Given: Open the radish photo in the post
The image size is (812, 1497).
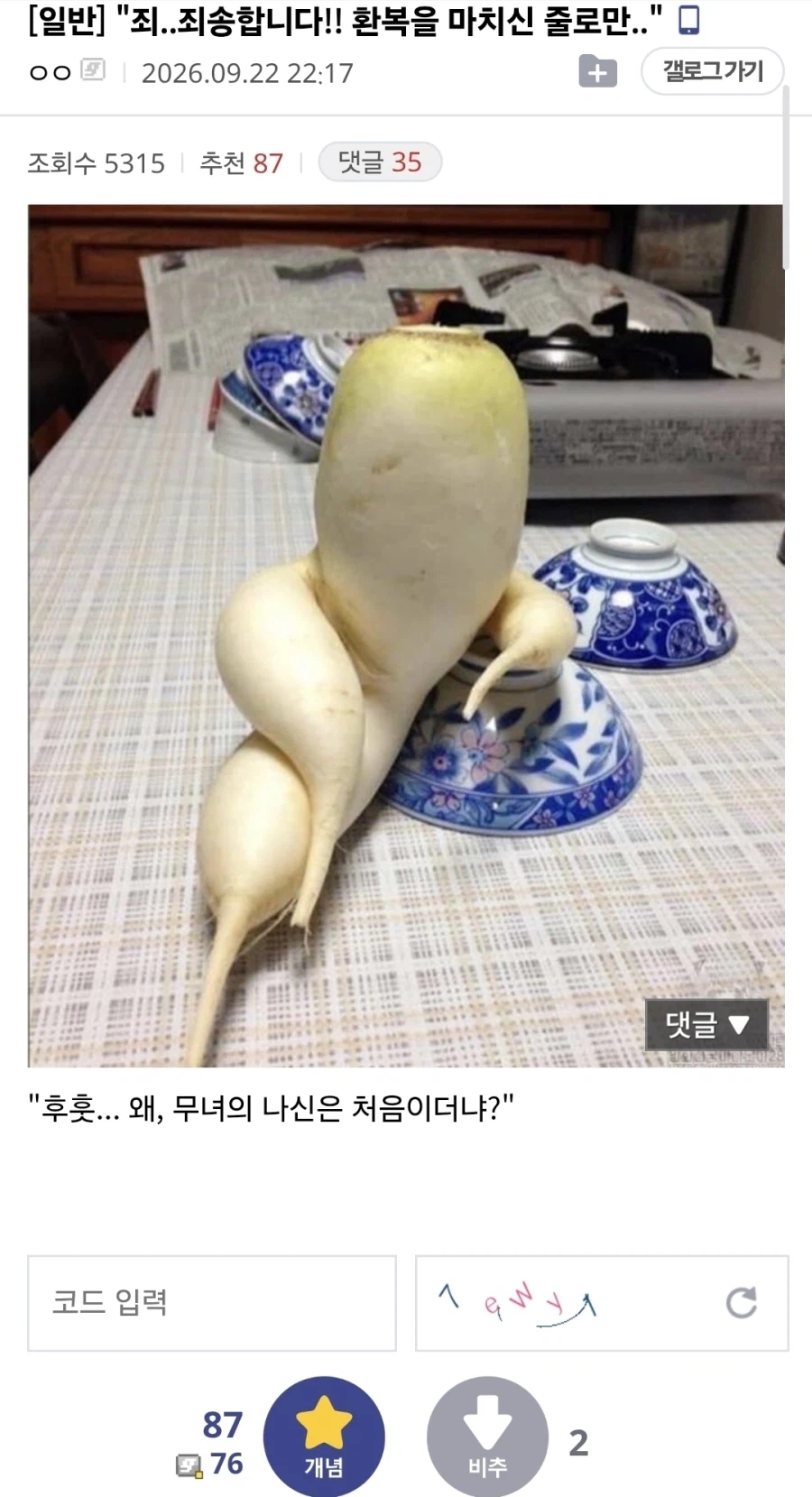Looking at the screenshot, I should (x=406, y=635).
